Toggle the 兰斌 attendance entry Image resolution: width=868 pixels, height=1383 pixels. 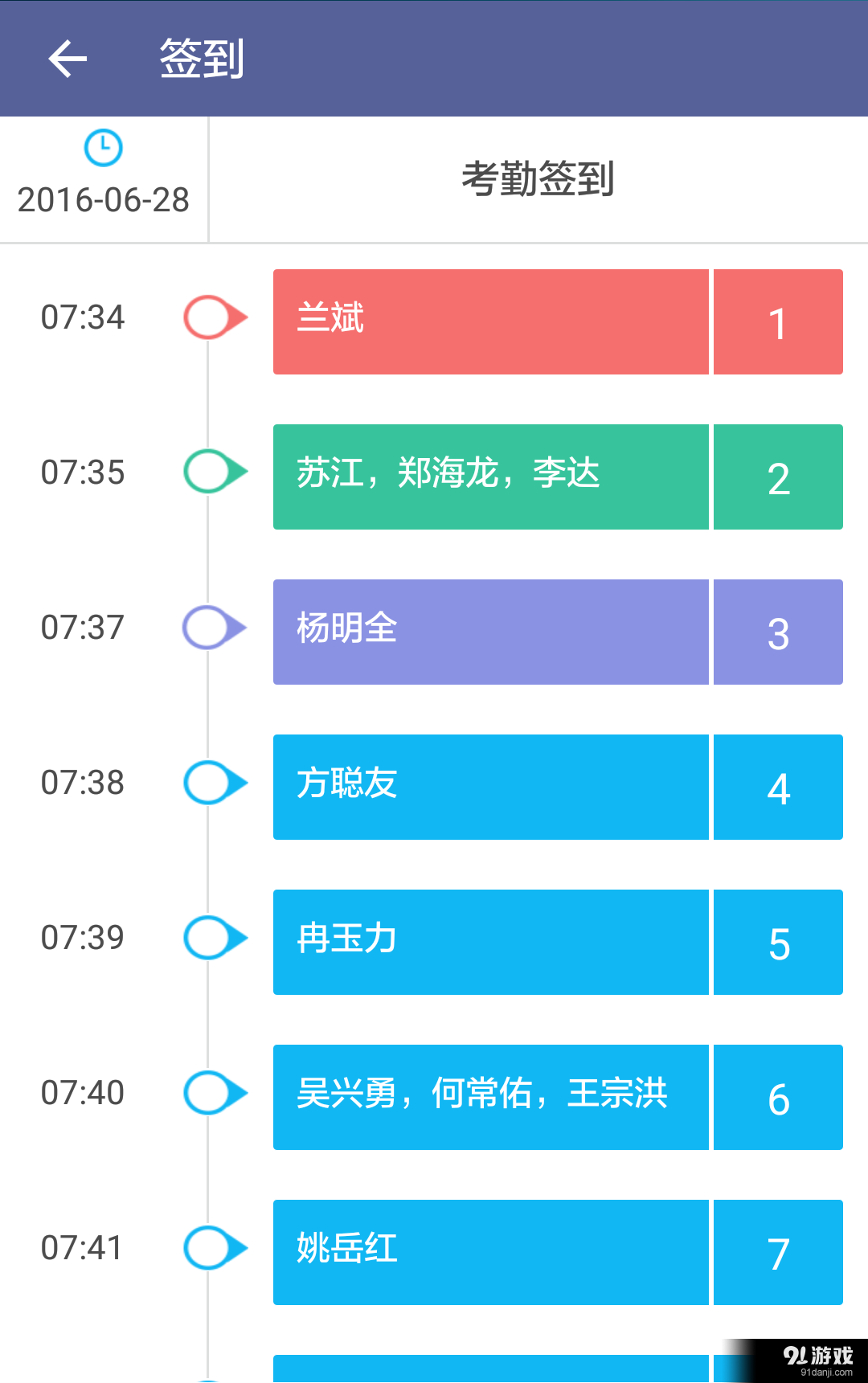[490, 321]
